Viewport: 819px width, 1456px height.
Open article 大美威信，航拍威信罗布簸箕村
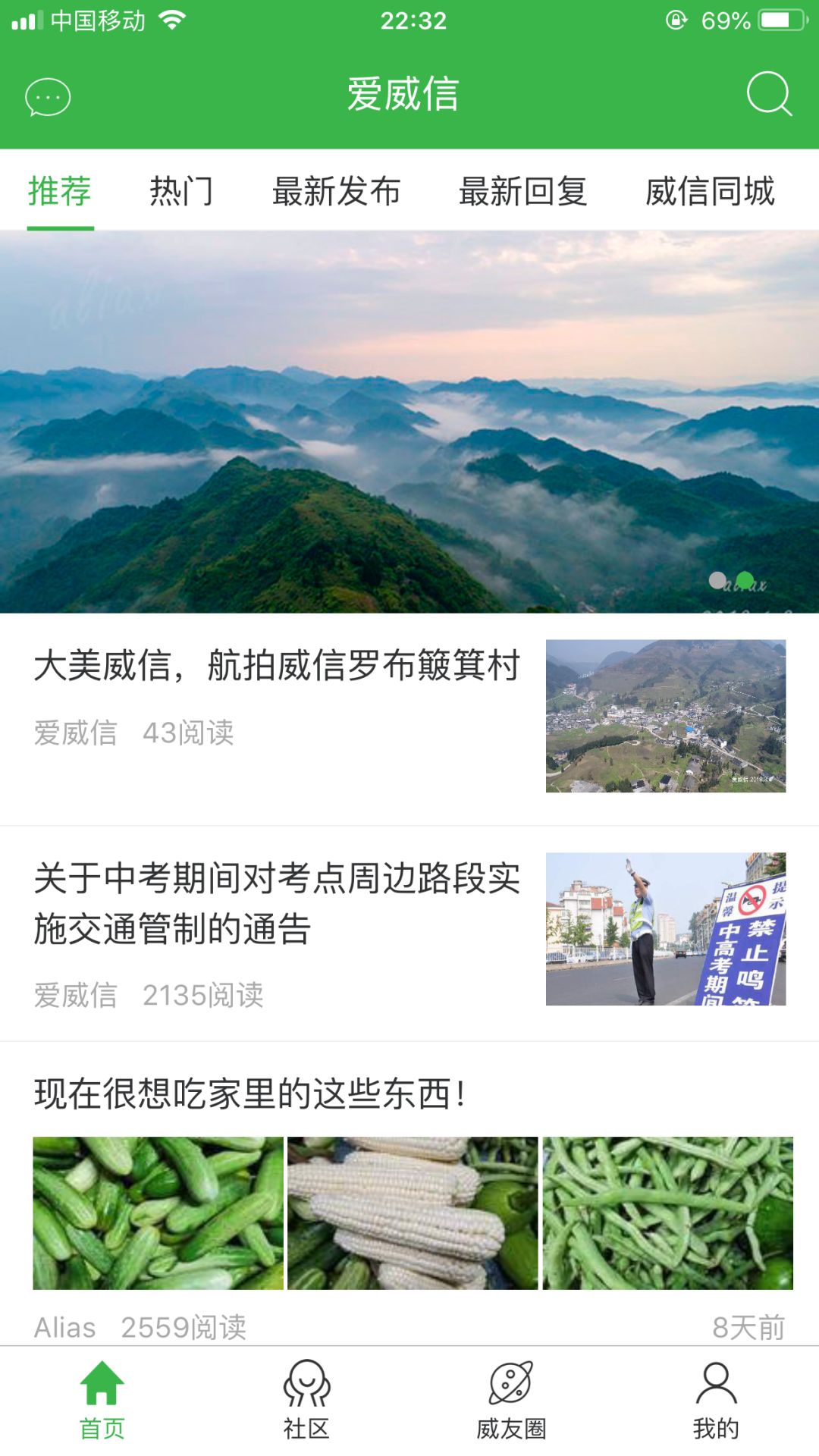pyautogui.click(x=277, y=666)
